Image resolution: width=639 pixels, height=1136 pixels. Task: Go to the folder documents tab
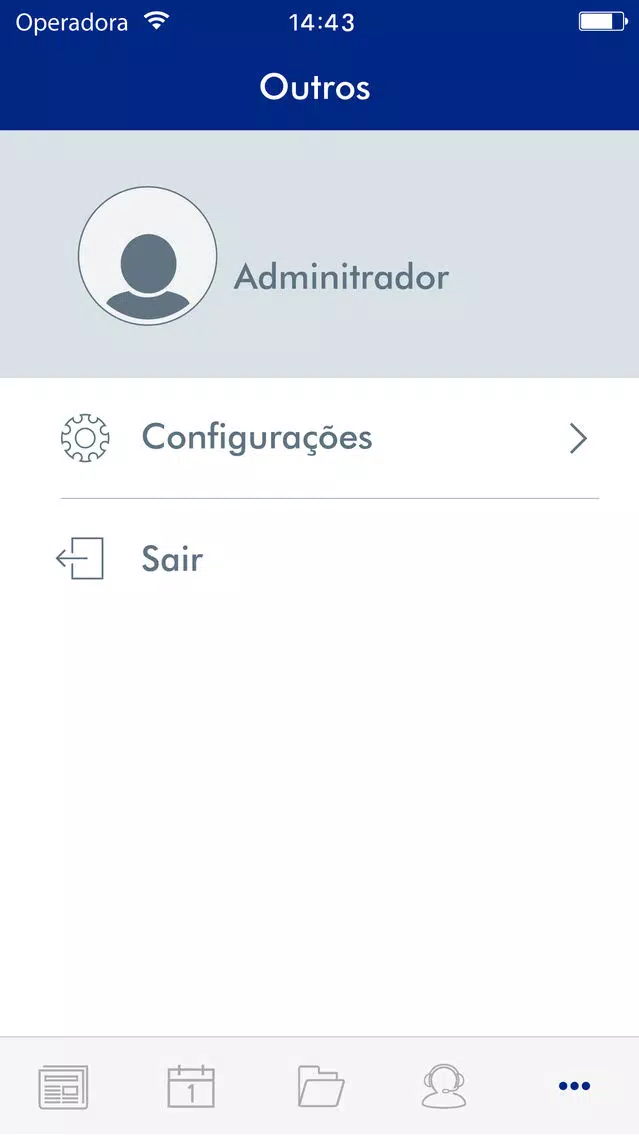(x=321, y=1085)
